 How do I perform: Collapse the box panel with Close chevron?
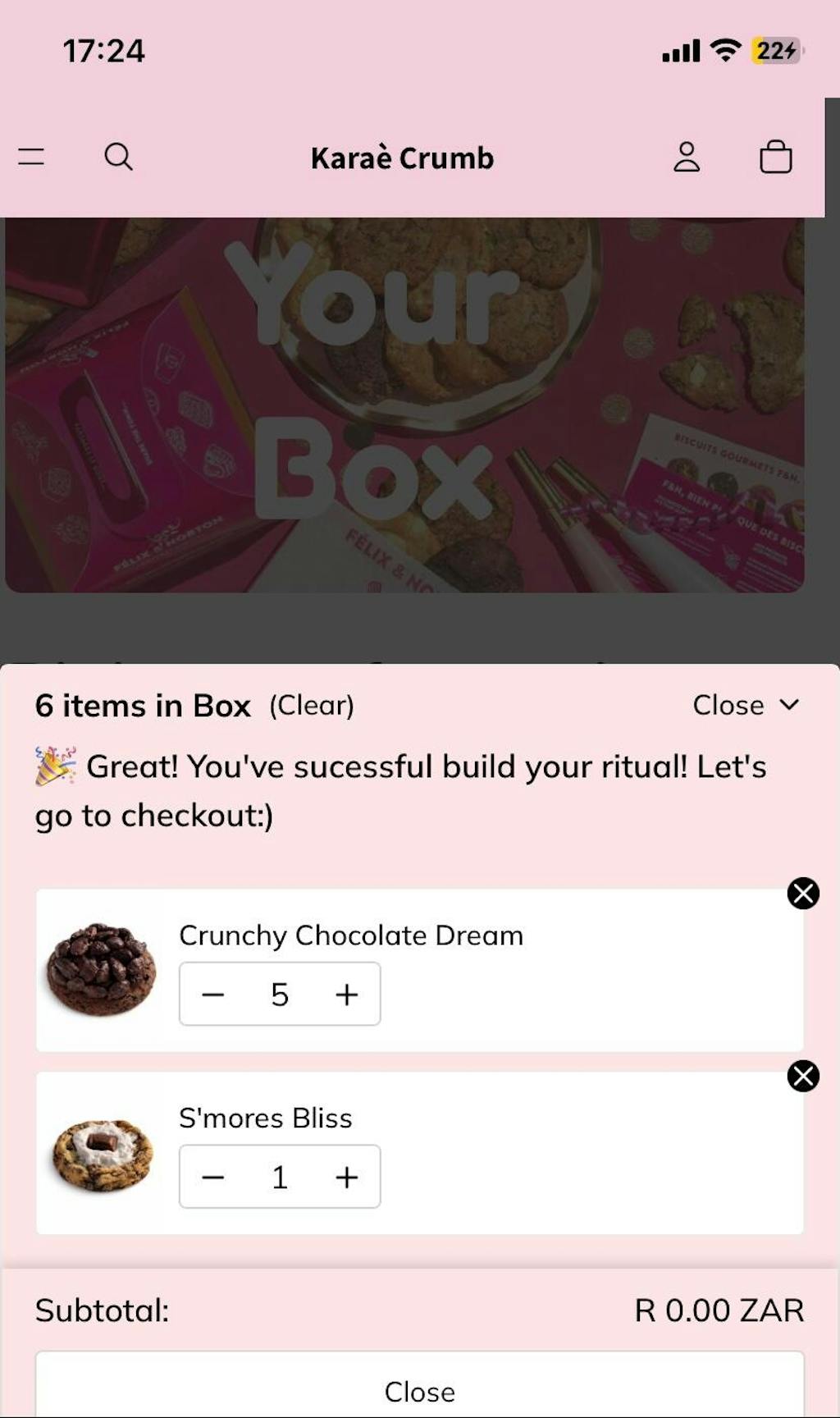click(745, 705)
